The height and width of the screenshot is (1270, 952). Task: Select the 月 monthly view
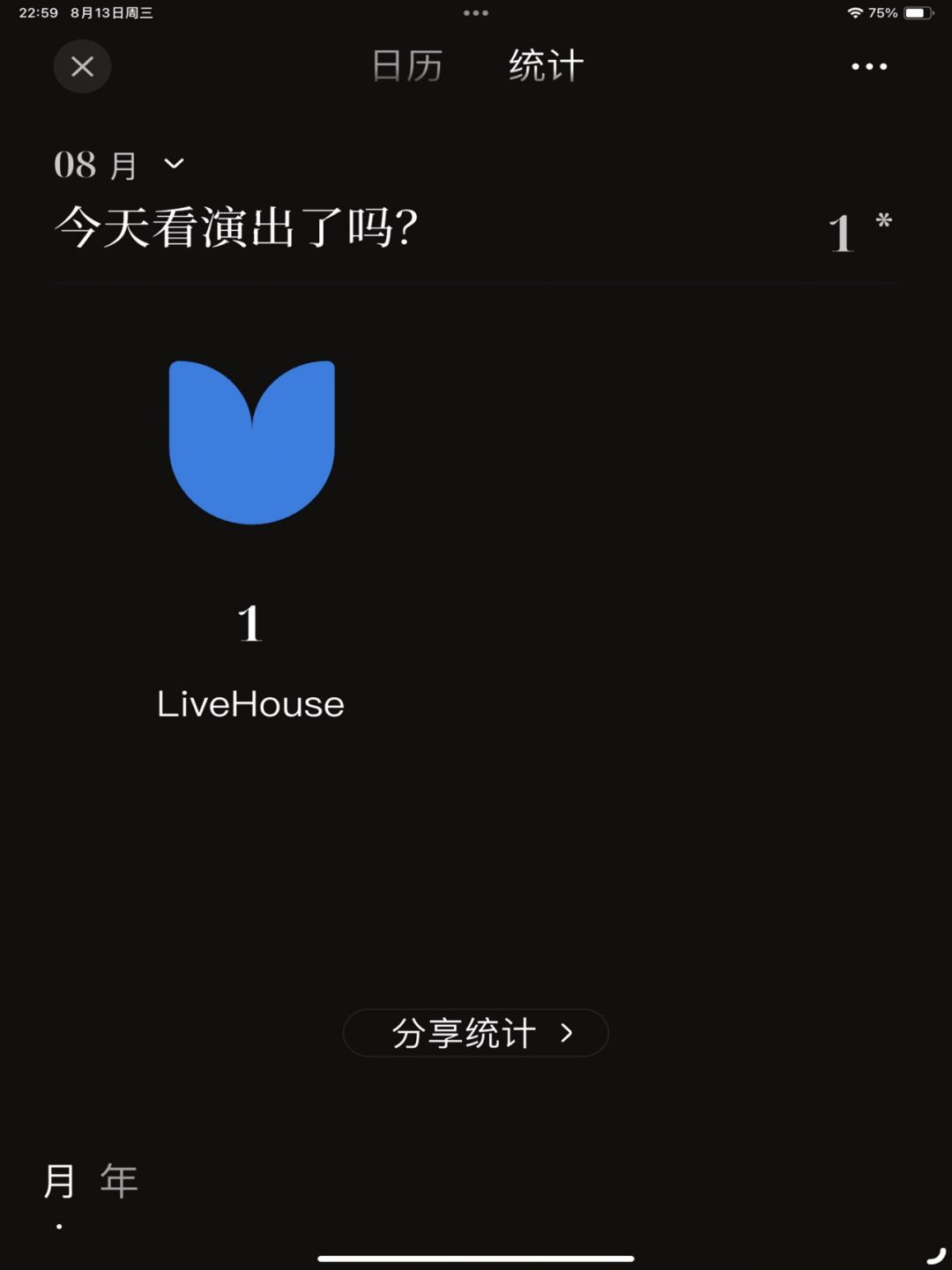point(59,1180)
